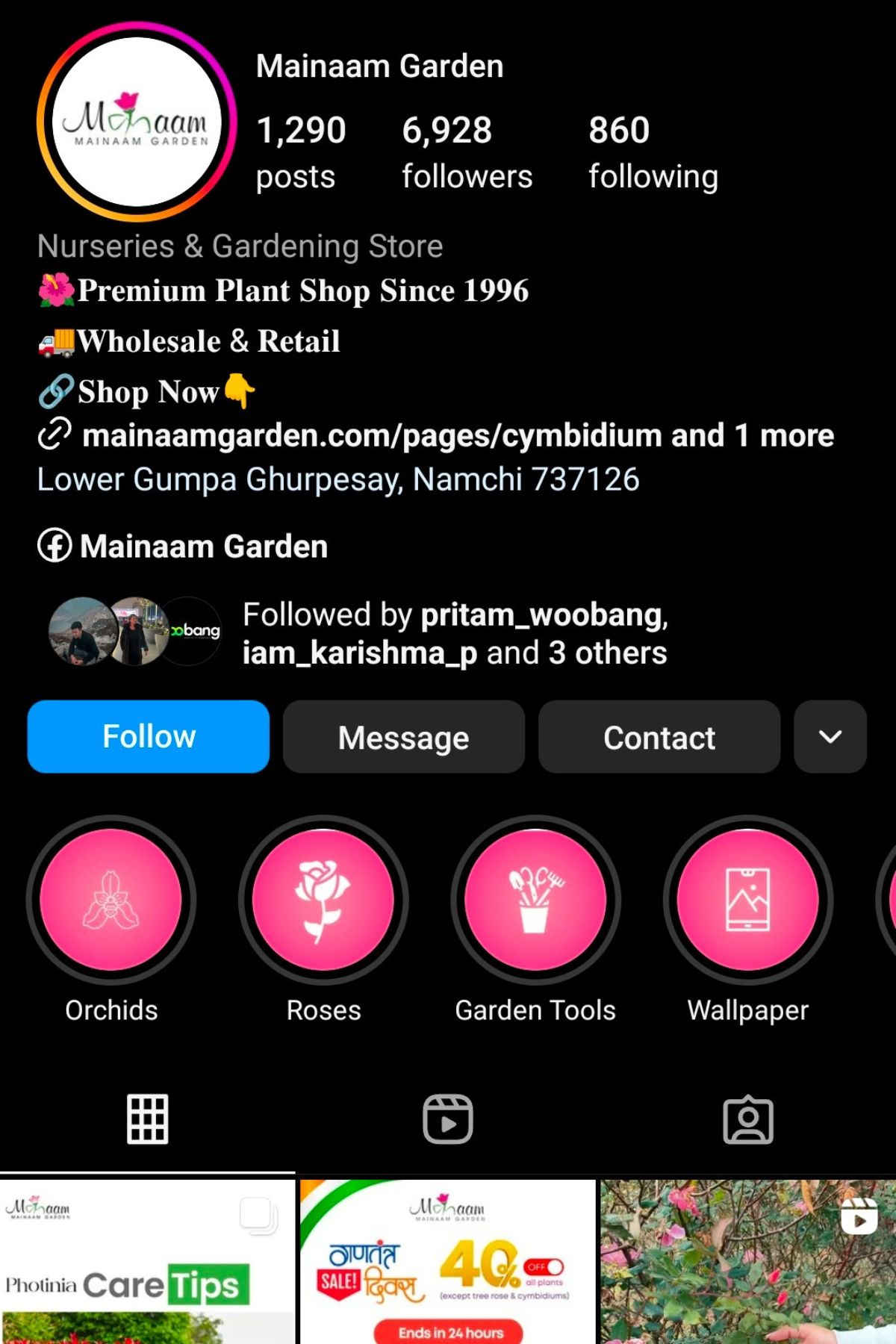Viewport: 896px width, 1344px height.
Task: Open the Photinia Care Tips post
Action: (x=147, y=1262)
